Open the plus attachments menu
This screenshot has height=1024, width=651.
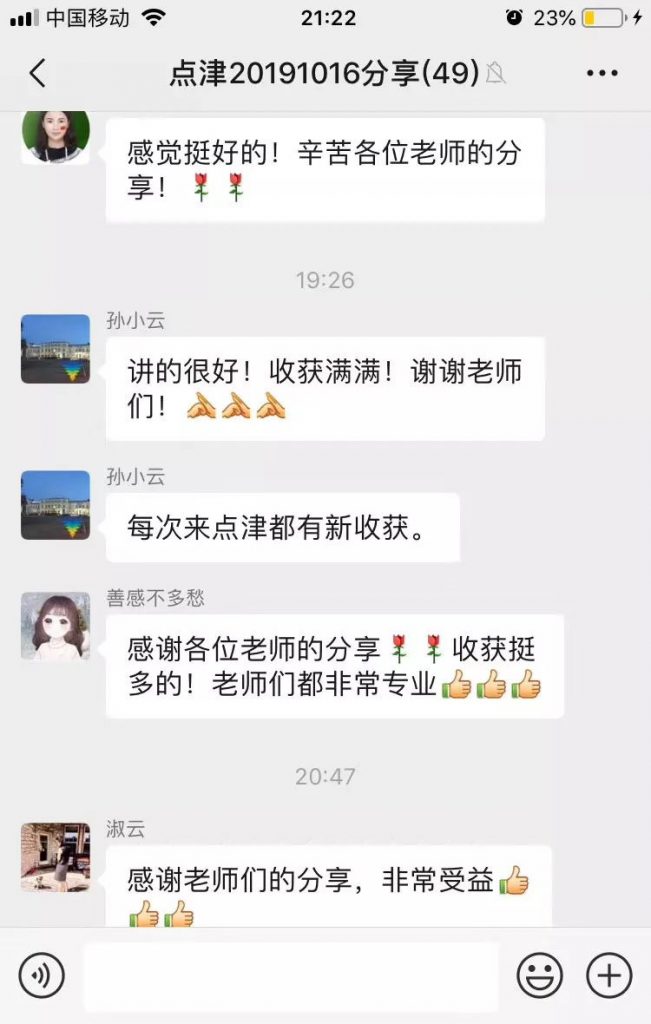click(x=609, y=975)
